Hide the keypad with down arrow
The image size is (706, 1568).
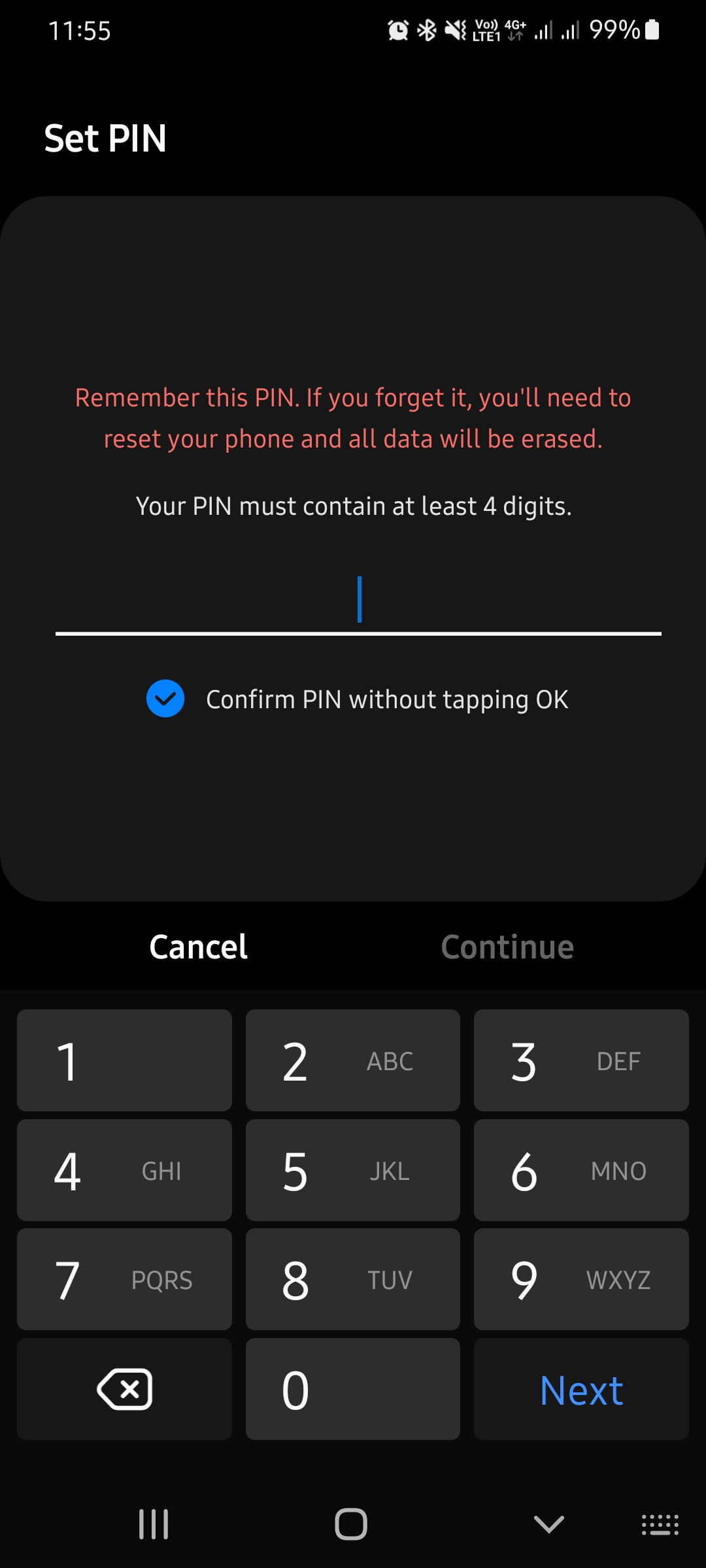(548, 1524)
